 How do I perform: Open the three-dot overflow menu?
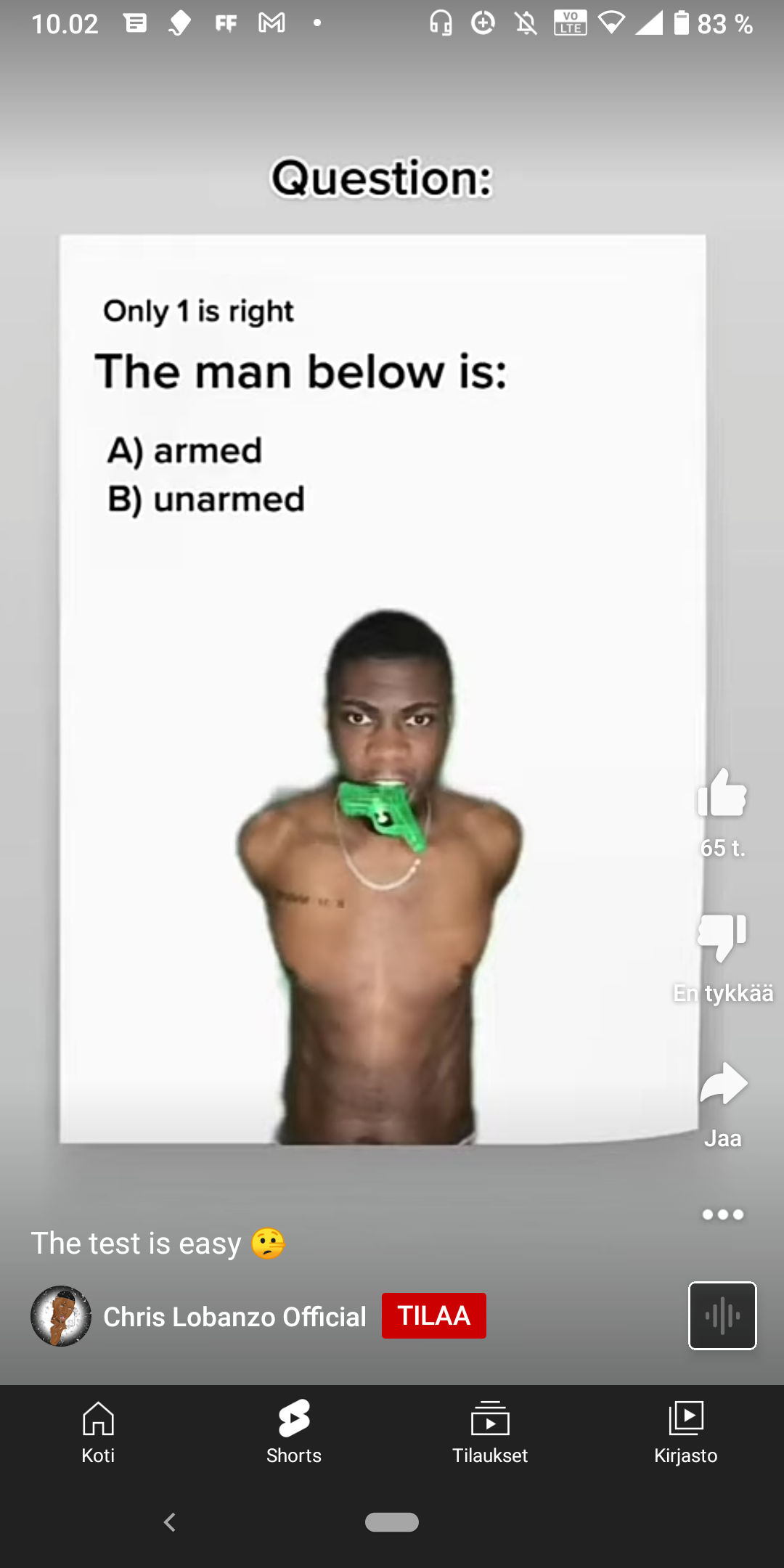point(723,1214)
